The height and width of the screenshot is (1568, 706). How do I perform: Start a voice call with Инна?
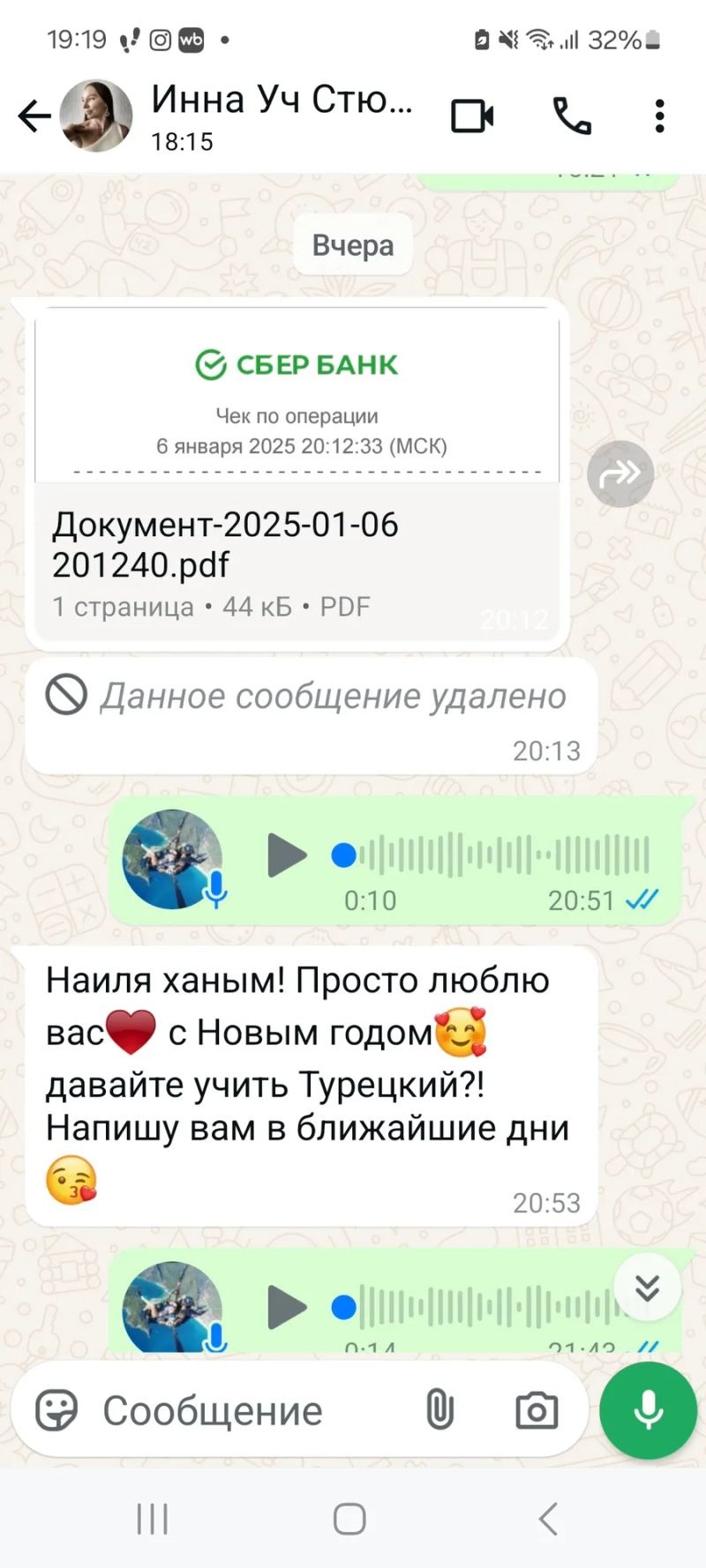coord(572,116)
